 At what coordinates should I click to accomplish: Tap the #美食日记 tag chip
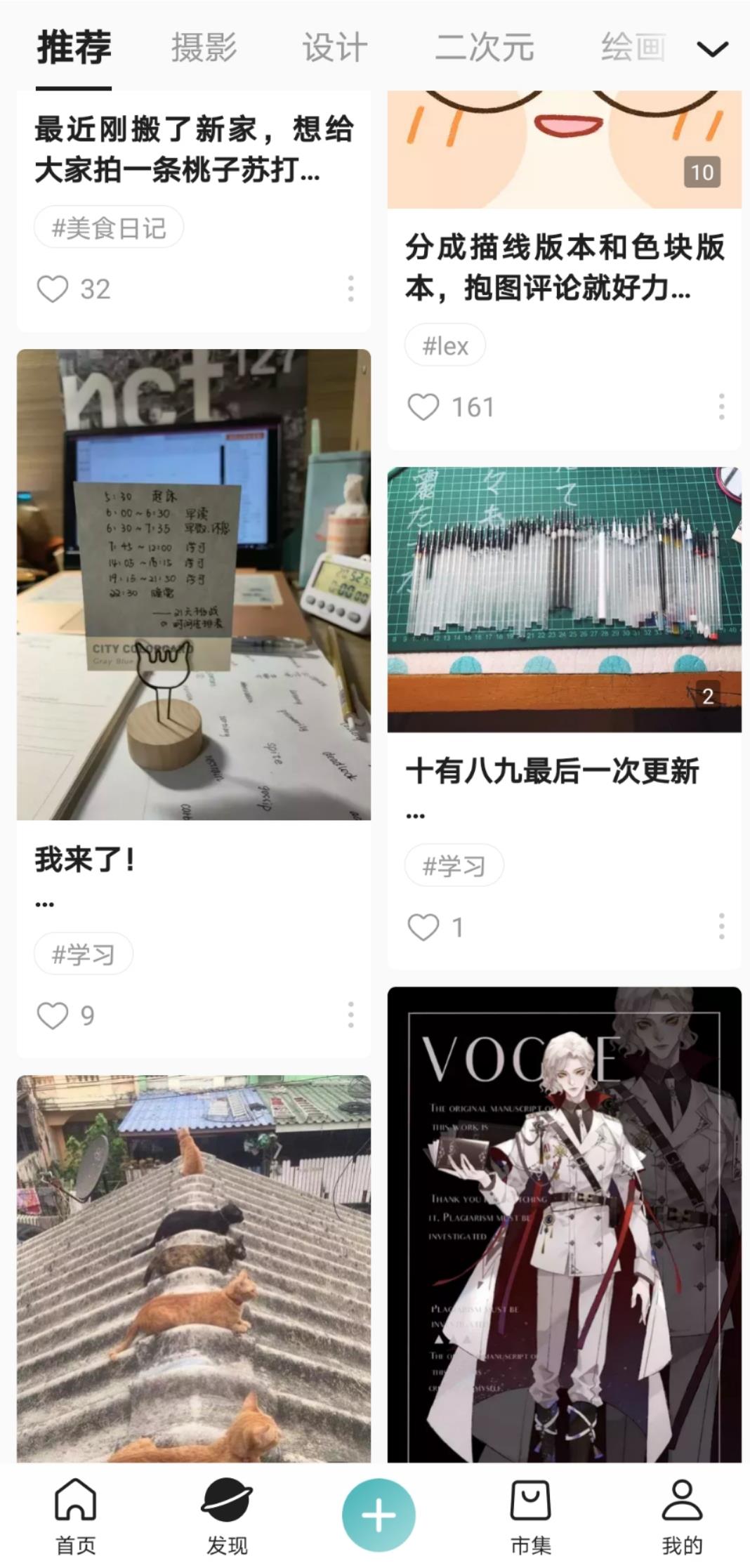pyautogui.click(x=109, y=228)
